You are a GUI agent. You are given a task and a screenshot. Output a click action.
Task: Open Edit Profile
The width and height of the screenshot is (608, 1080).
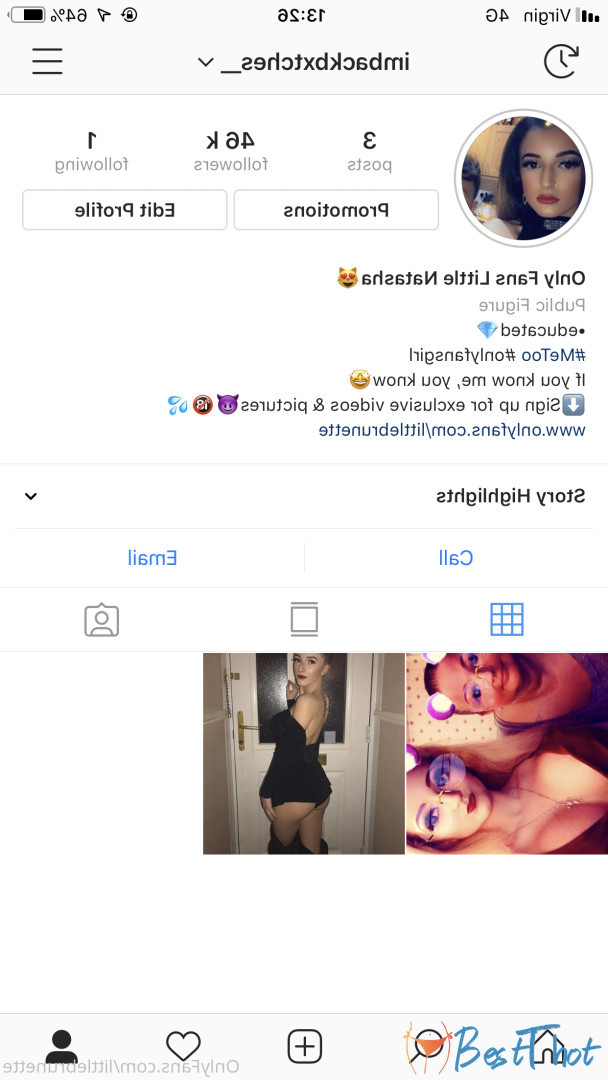125,210
